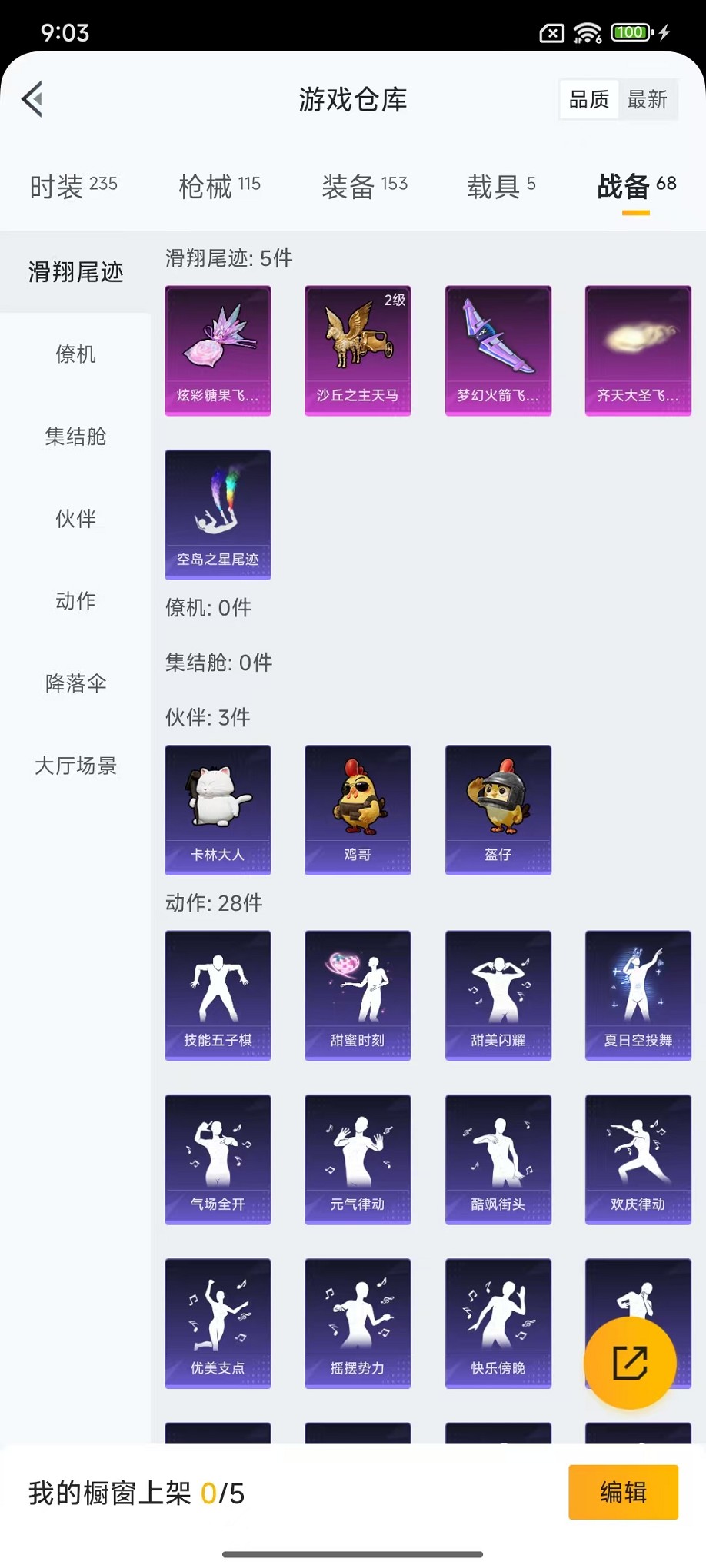Image resolution: width=706 pixels, height=1568 pixels.
Task: View the 夏日空投舞 emote
Action: (x=638, y=995)
